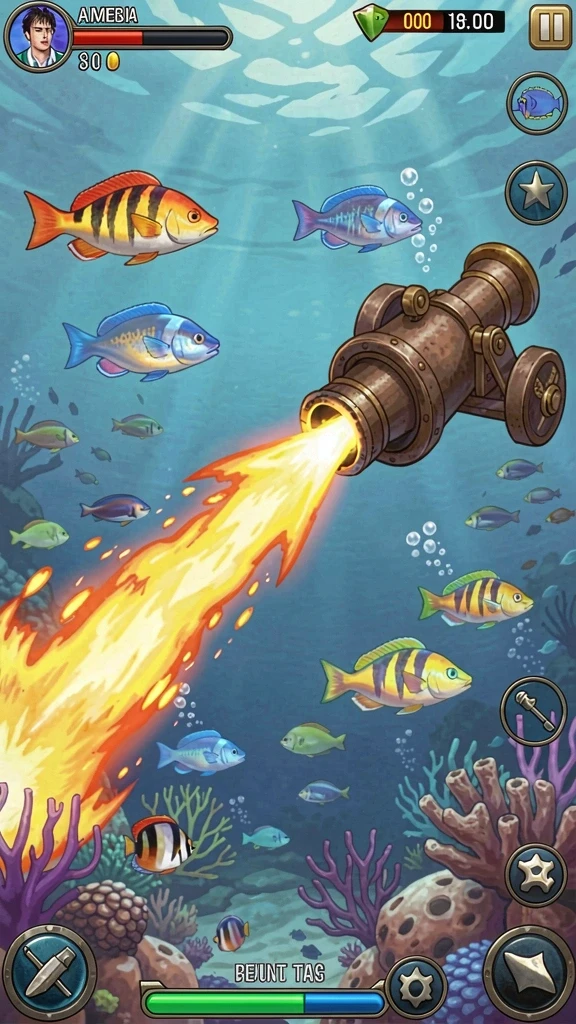Screen dimensions: 576x1024
Task: Tap the crossed weapons button
Action: coord(50,972)
